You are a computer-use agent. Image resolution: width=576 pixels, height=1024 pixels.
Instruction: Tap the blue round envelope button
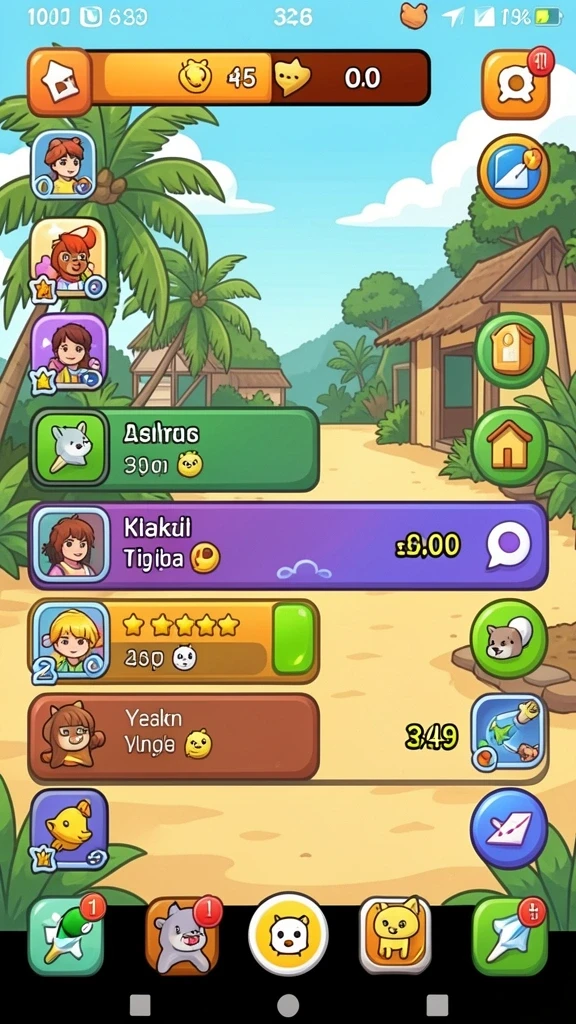click(509, 829)
